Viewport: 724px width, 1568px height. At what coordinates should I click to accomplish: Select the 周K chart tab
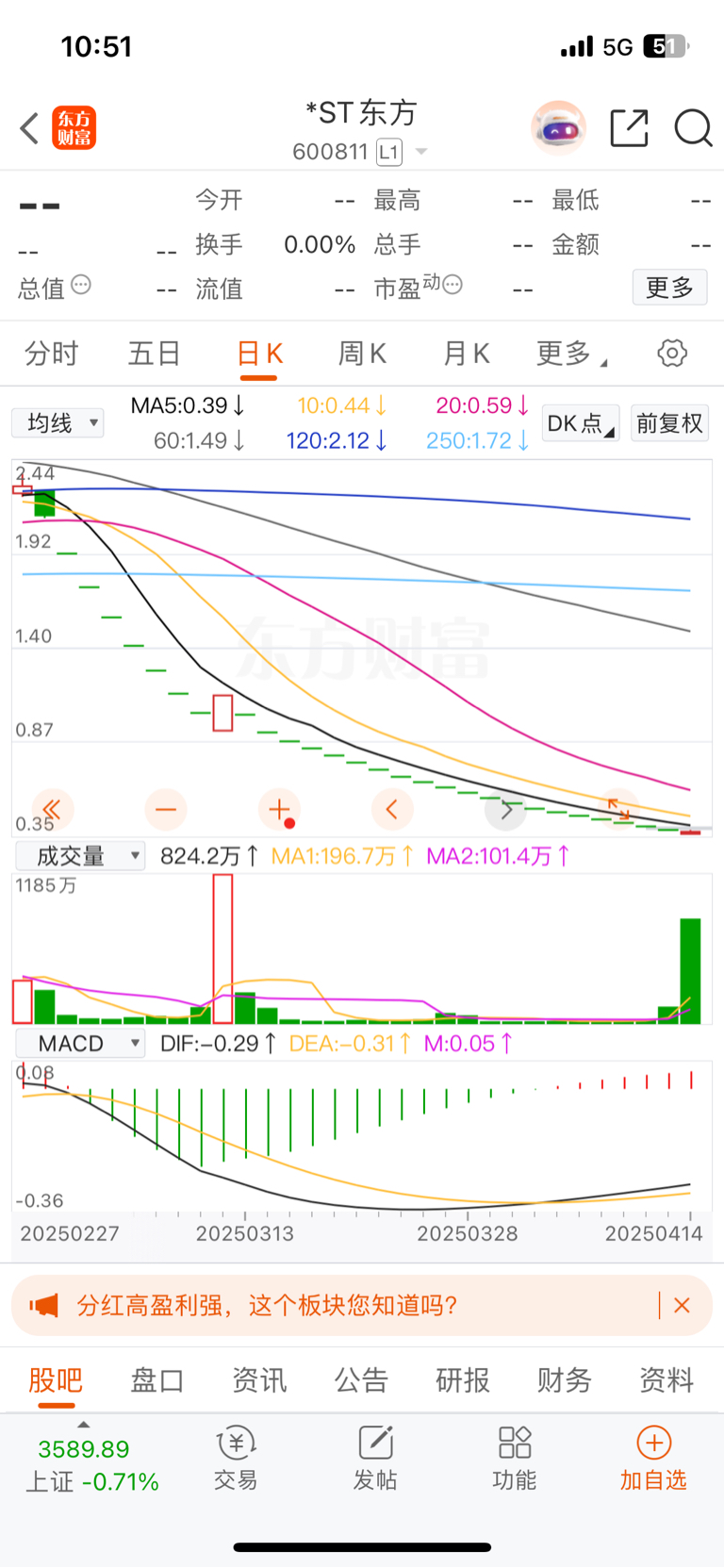click(362, 355)
